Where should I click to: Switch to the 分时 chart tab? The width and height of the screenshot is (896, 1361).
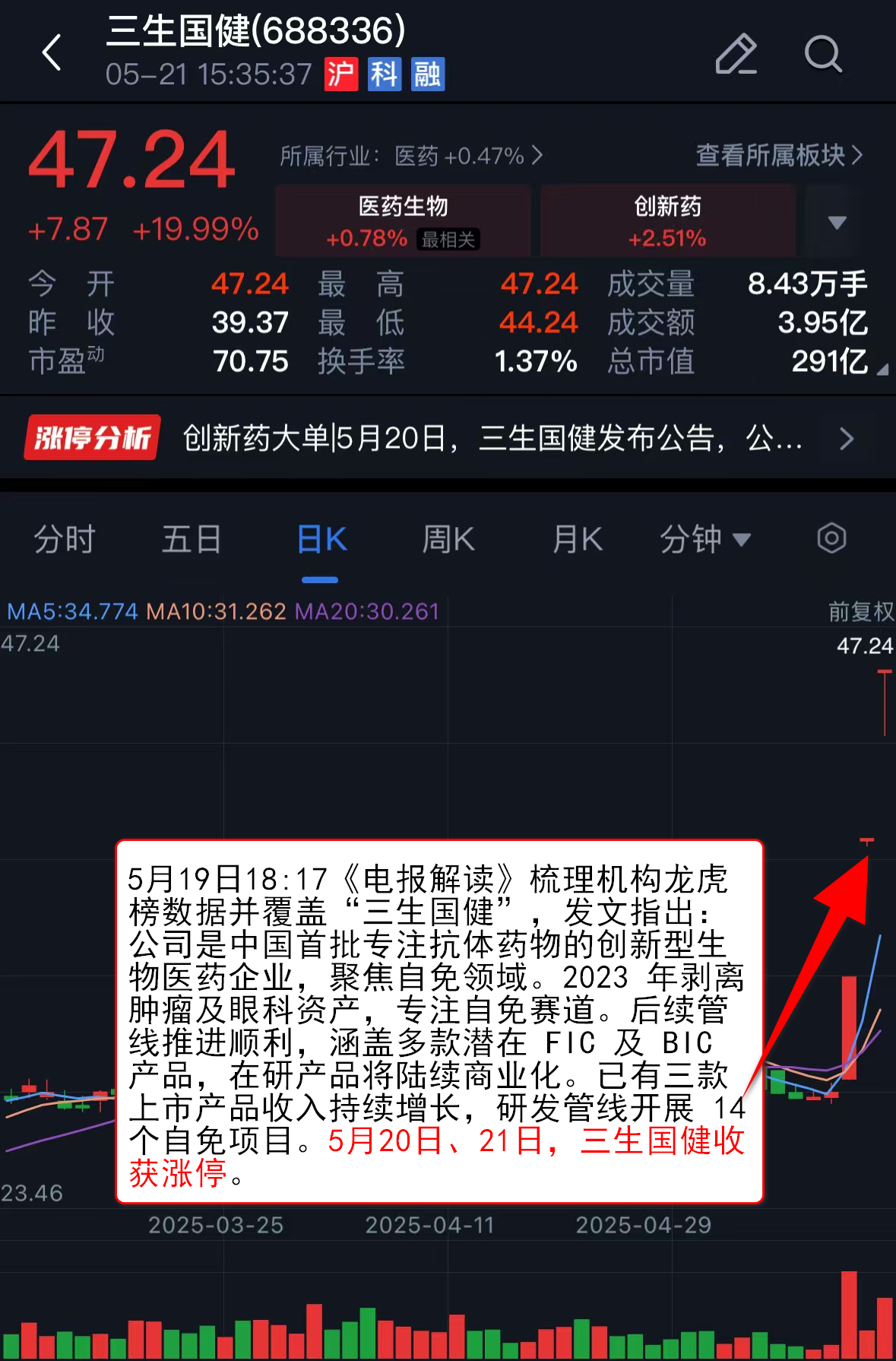pyautogui.click(x=64, y=540)
